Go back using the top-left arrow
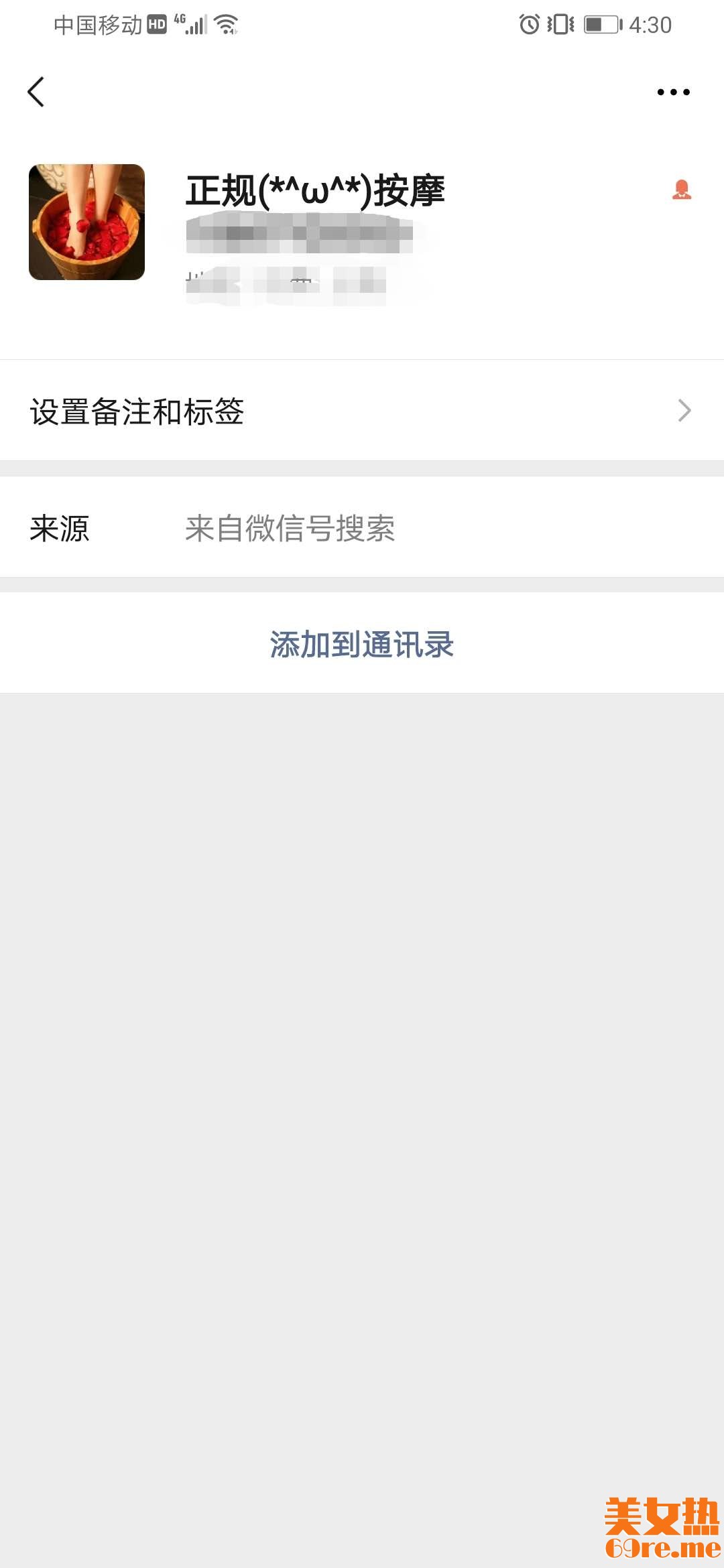 point(36,92)
